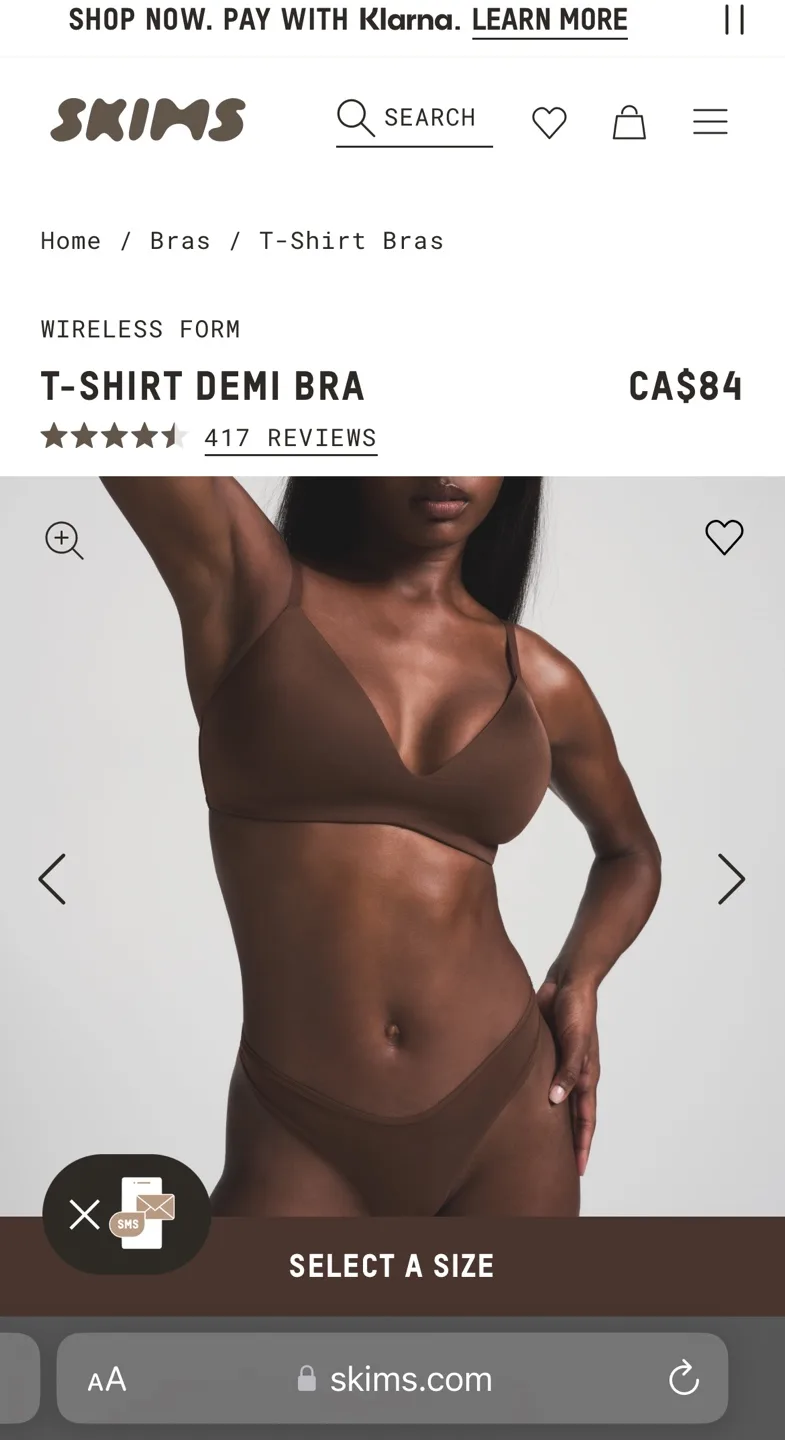Viewport: 785px width, 1440px height.
Task: Open the search field
Action: click(412, 118)
